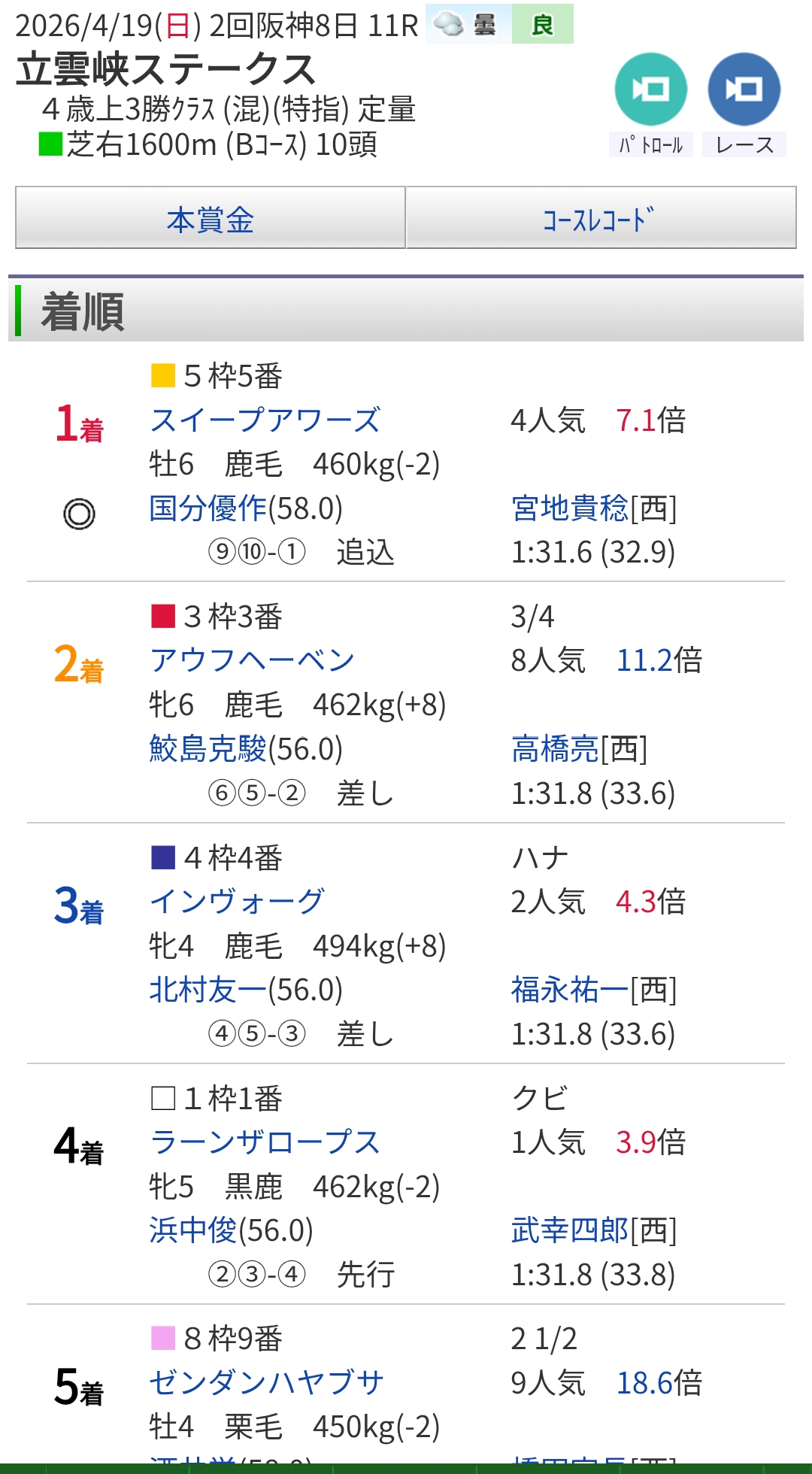The width and height of the screenshot is (812, 1474).
Task: Open horse ゼンダンハヤブサ details
Action: [267, 1383]
